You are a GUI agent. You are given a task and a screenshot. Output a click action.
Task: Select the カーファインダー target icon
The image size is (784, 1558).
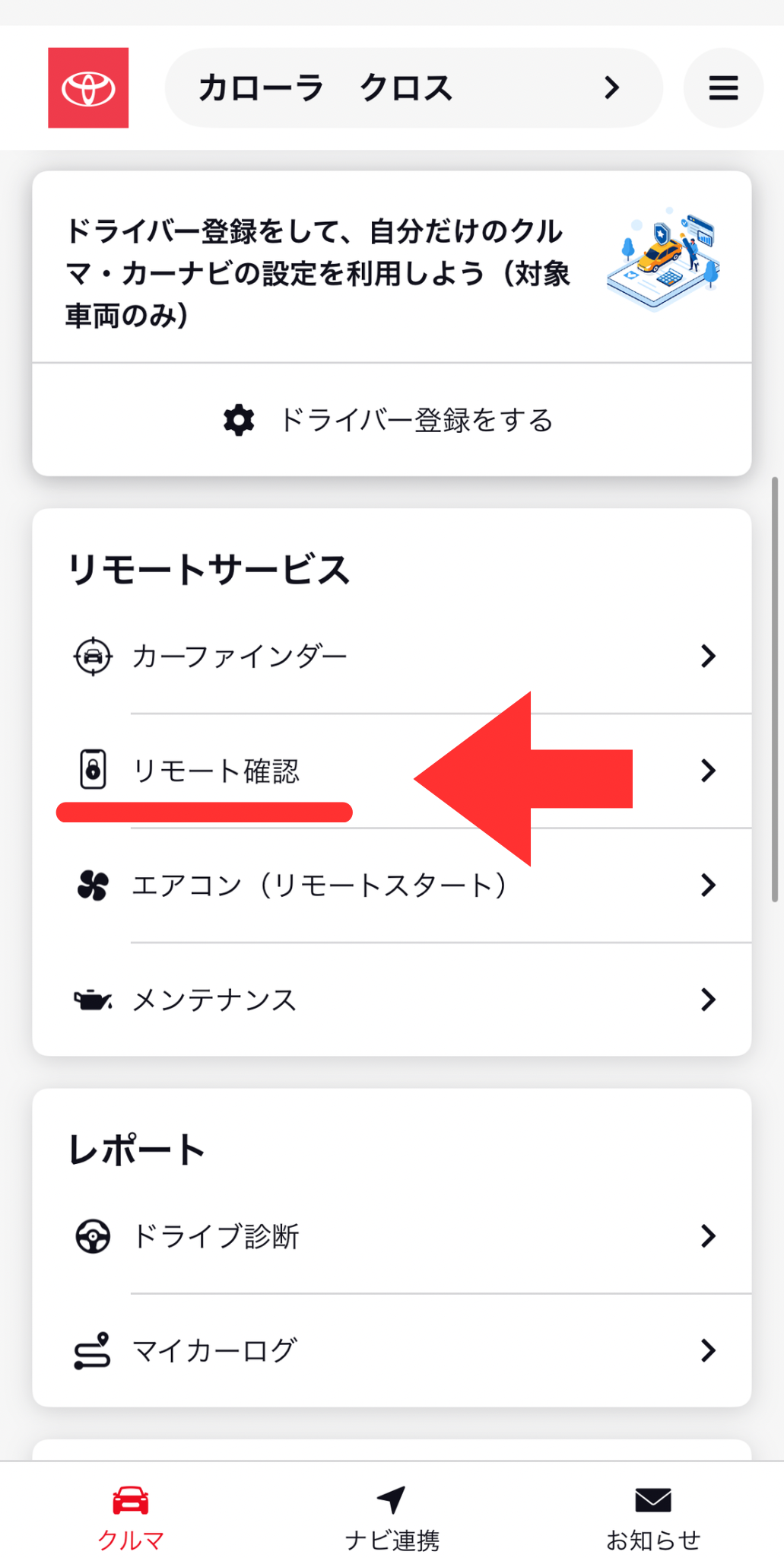(x=92, y=655)
